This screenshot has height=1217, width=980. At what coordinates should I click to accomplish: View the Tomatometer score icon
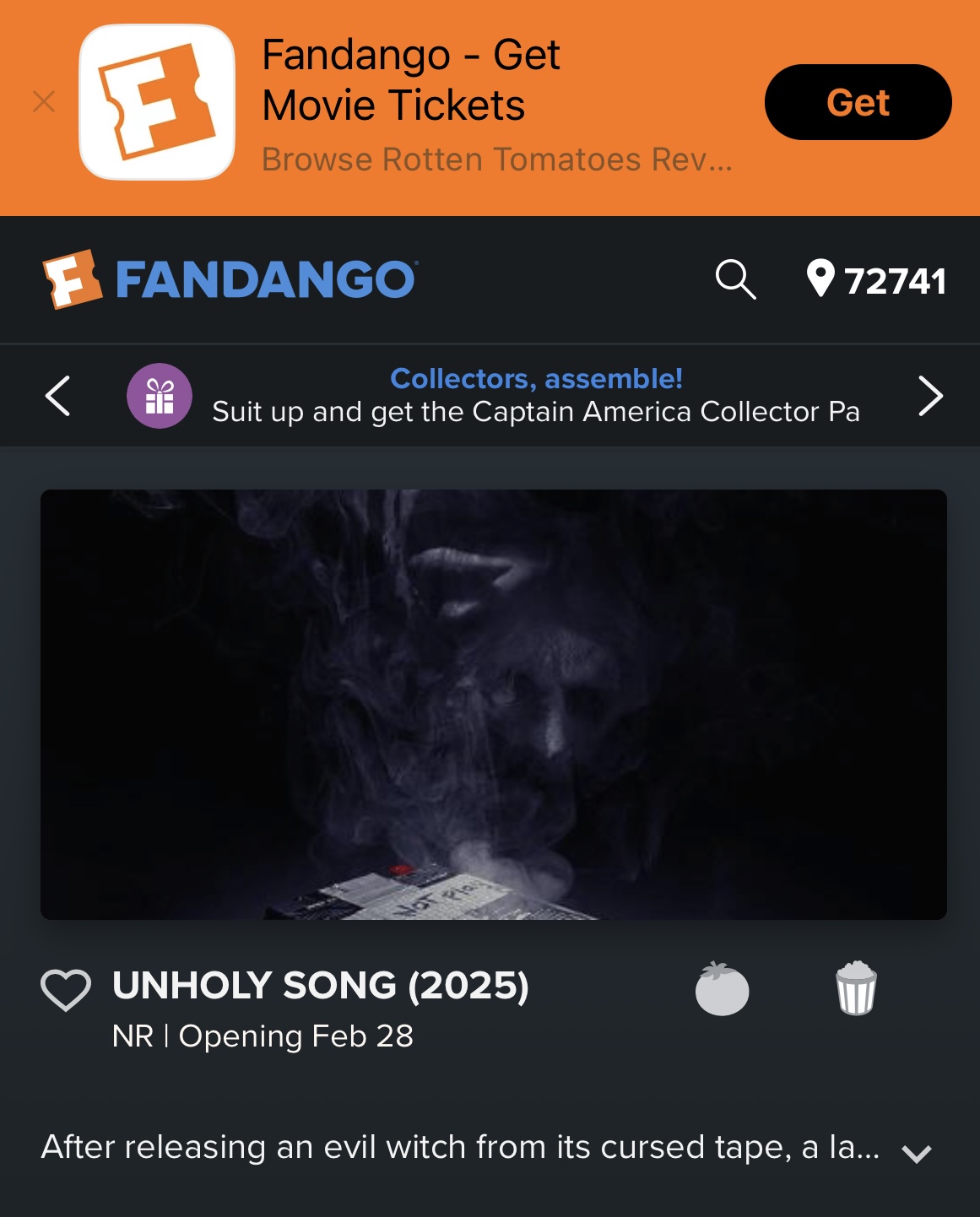[722, 988]
